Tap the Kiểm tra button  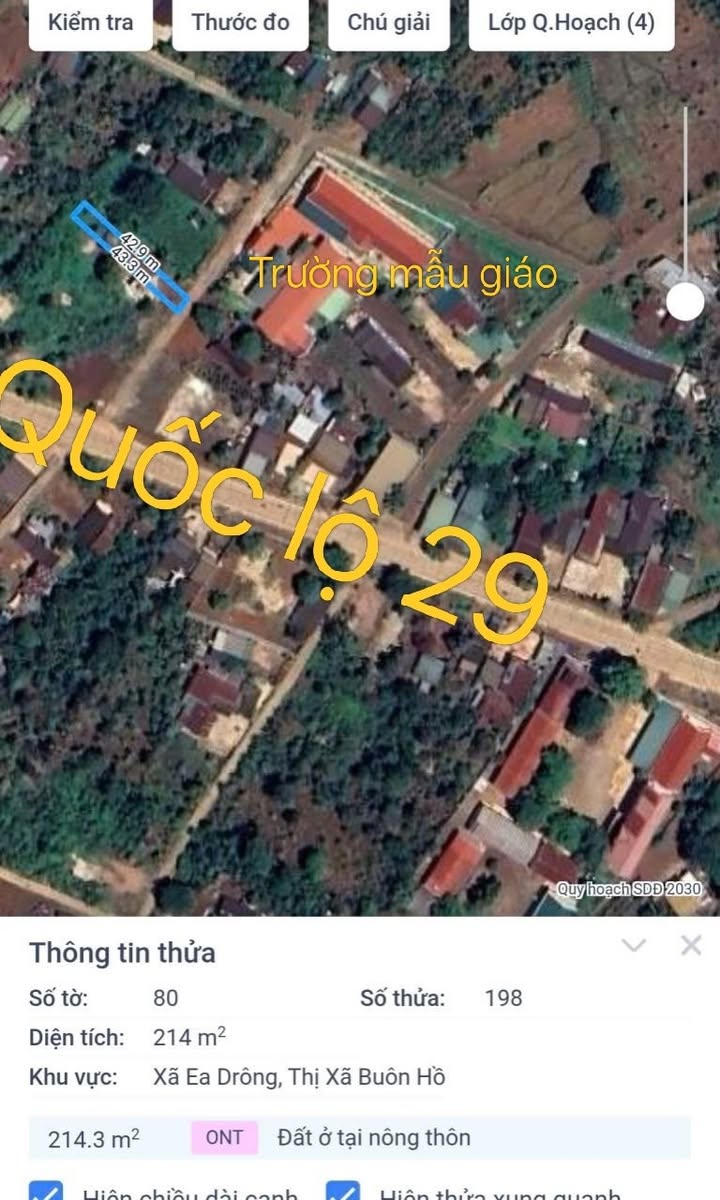90,23
